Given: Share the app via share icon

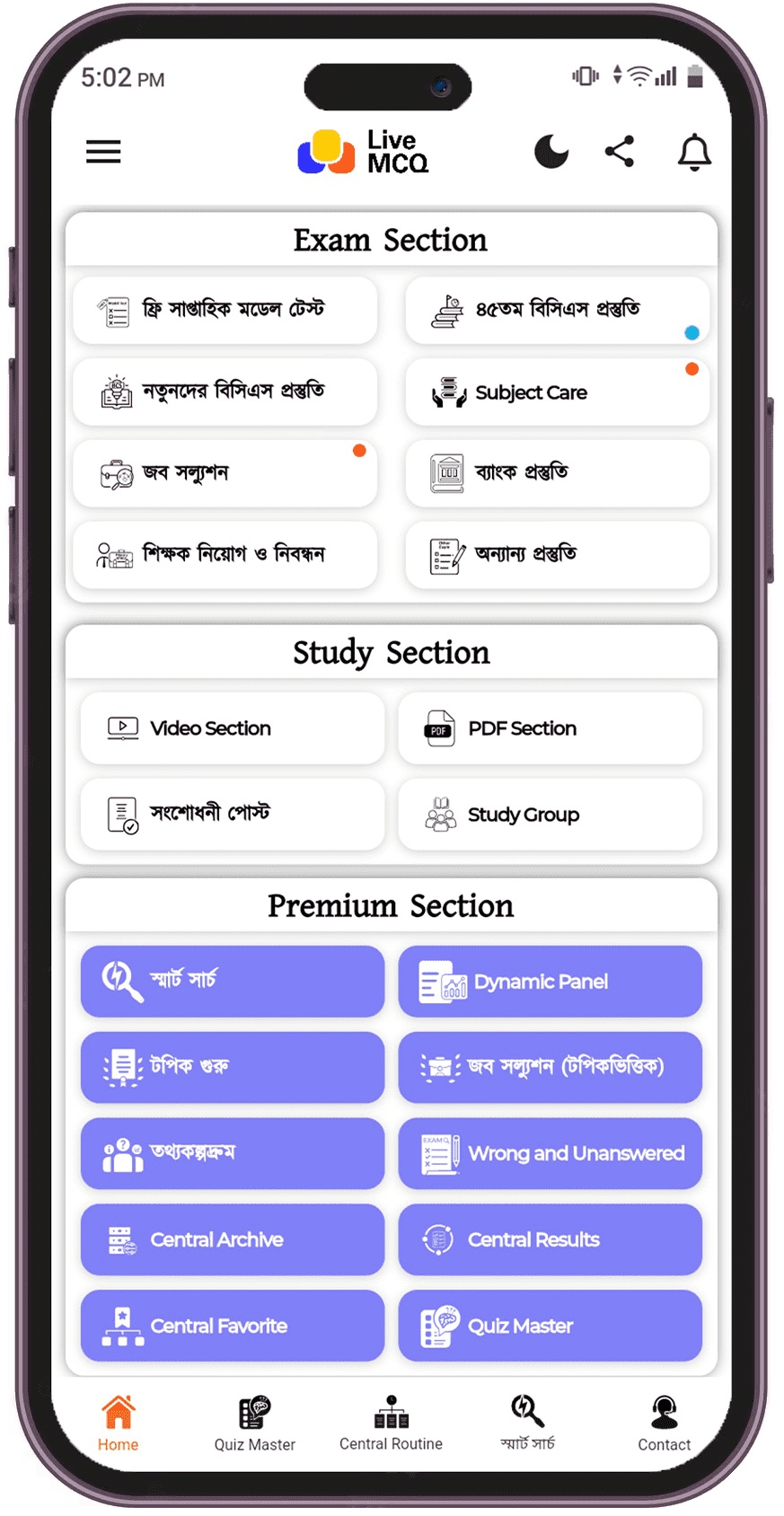Looking at the screenshot, I should (x=620, y=152).
